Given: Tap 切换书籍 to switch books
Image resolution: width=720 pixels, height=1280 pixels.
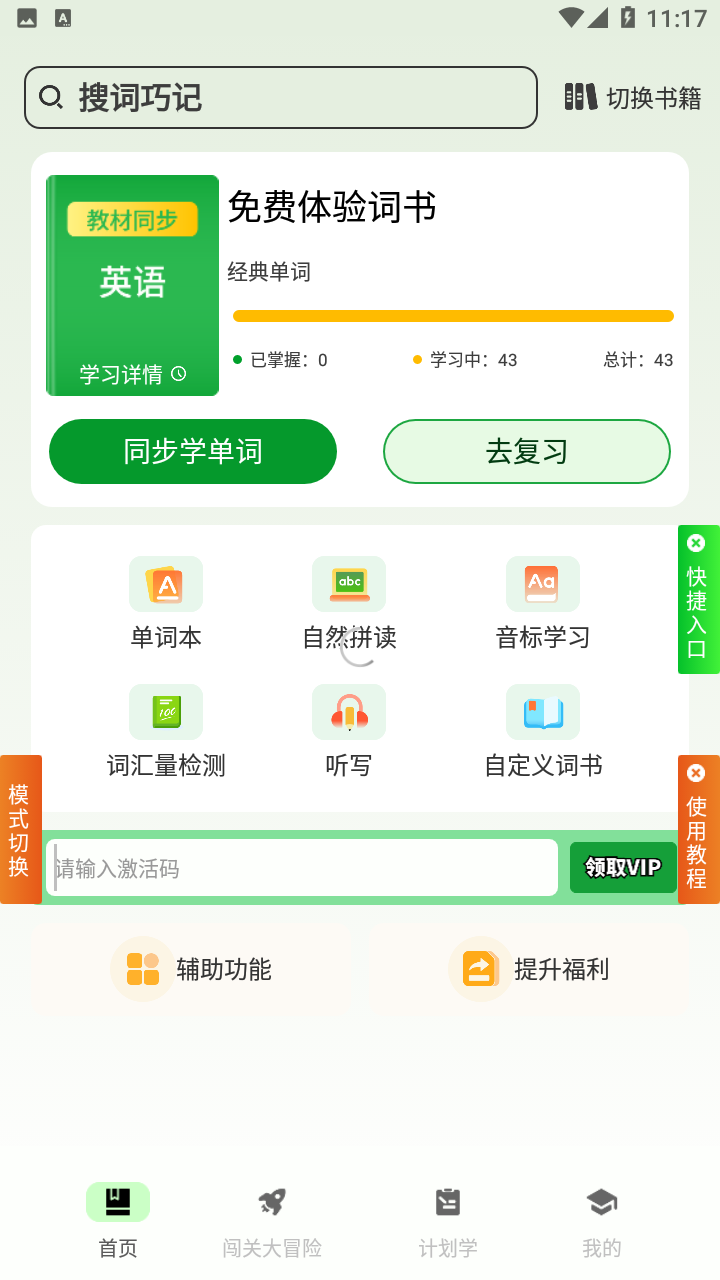Looking at the screenshot, I should 633,97.
